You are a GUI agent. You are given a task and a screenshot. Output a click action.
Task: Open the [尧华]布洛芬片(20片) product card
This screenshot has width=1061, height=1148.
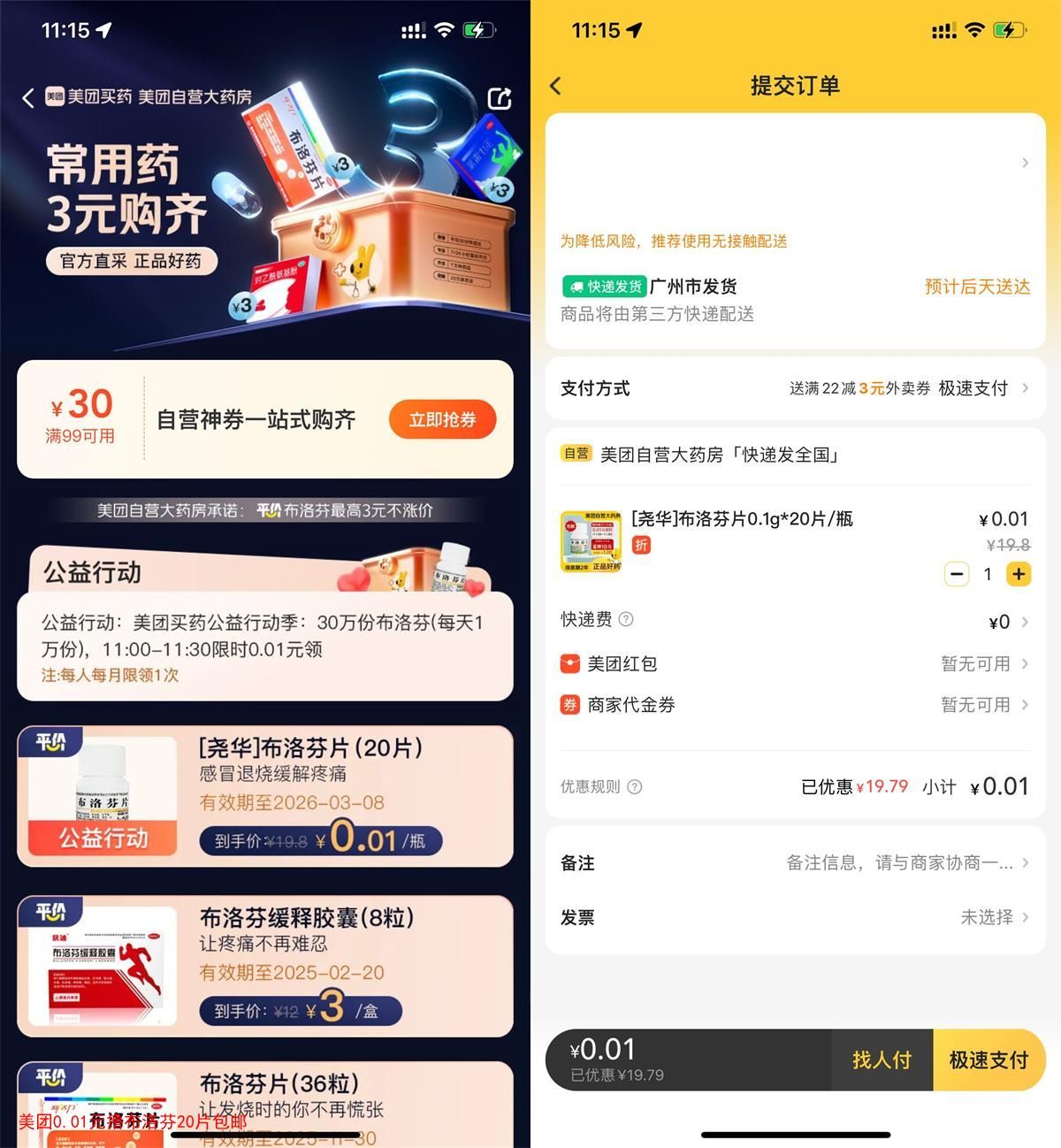click(x=265, y=795)
